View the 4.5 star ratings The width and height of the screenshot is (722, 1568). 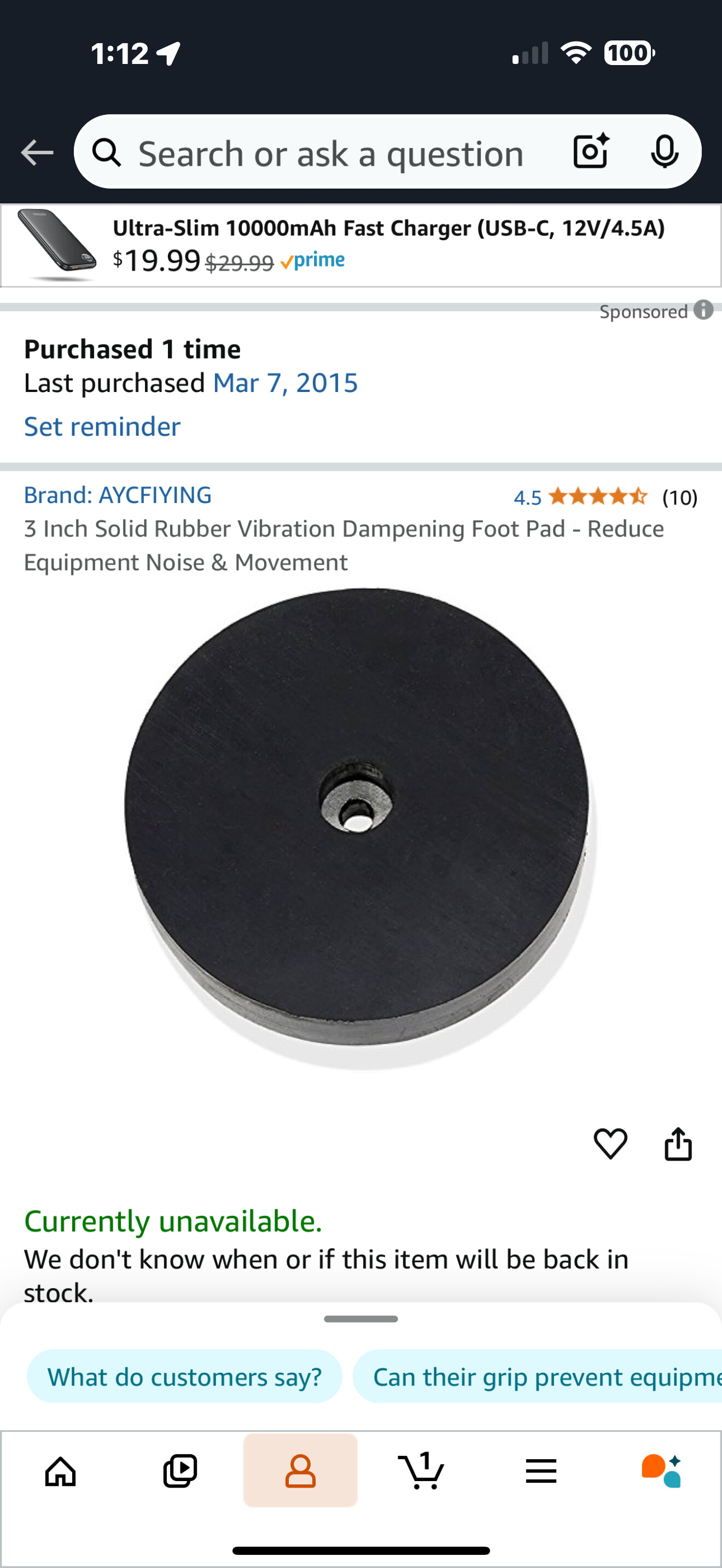coord(605,496)
